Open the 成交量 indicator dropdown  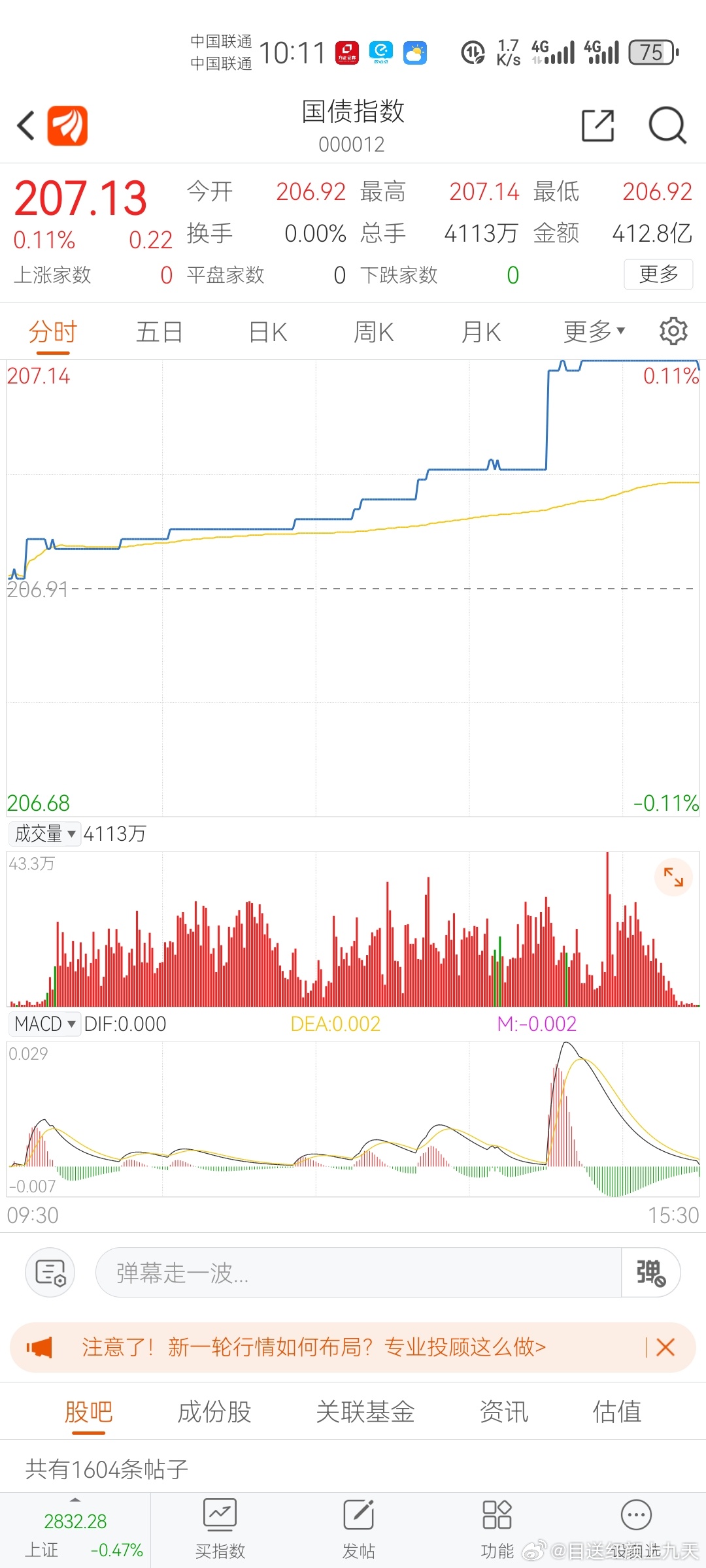coord(44,834)
